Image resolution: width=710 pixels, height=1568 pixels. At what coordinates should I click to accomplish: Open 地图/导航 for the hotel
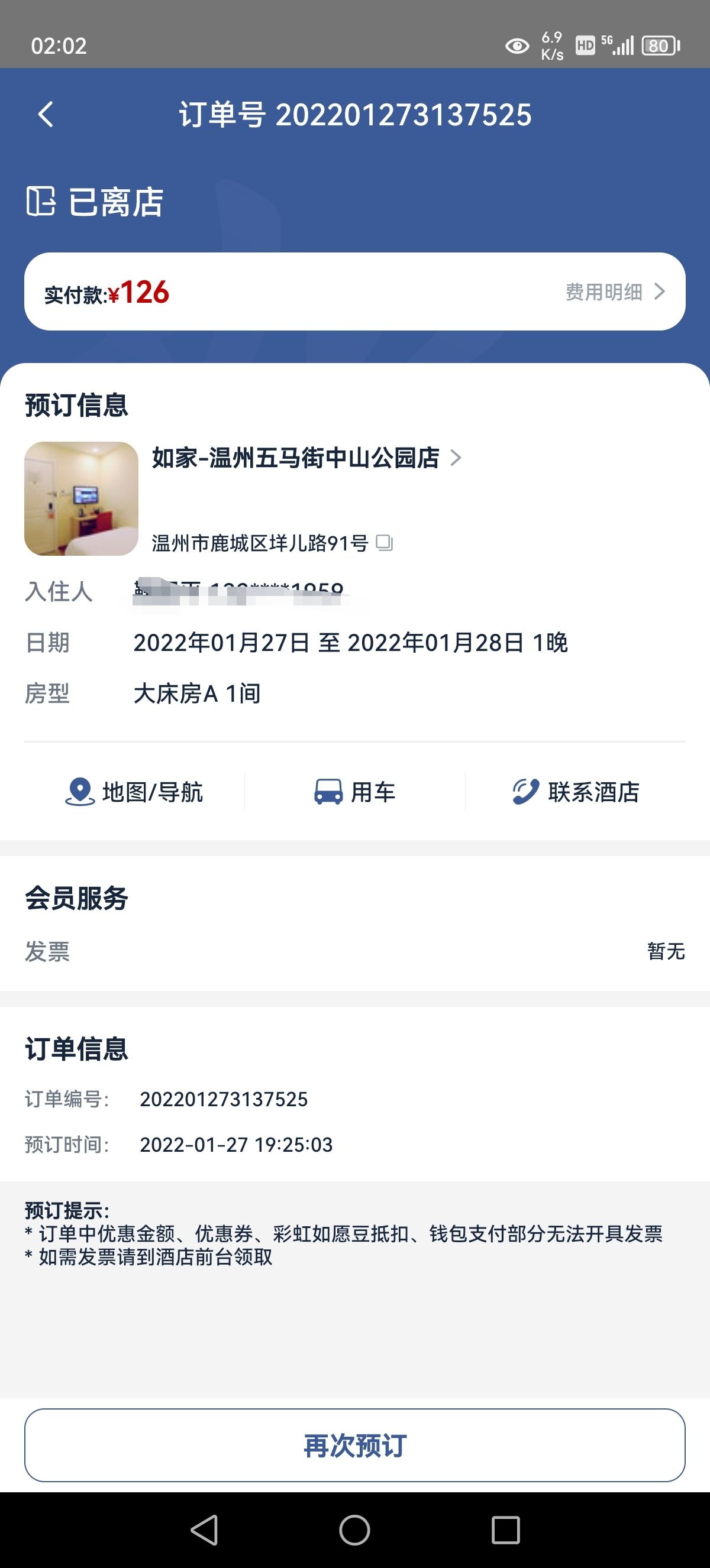pyautogui.click(x=134, y=792)
